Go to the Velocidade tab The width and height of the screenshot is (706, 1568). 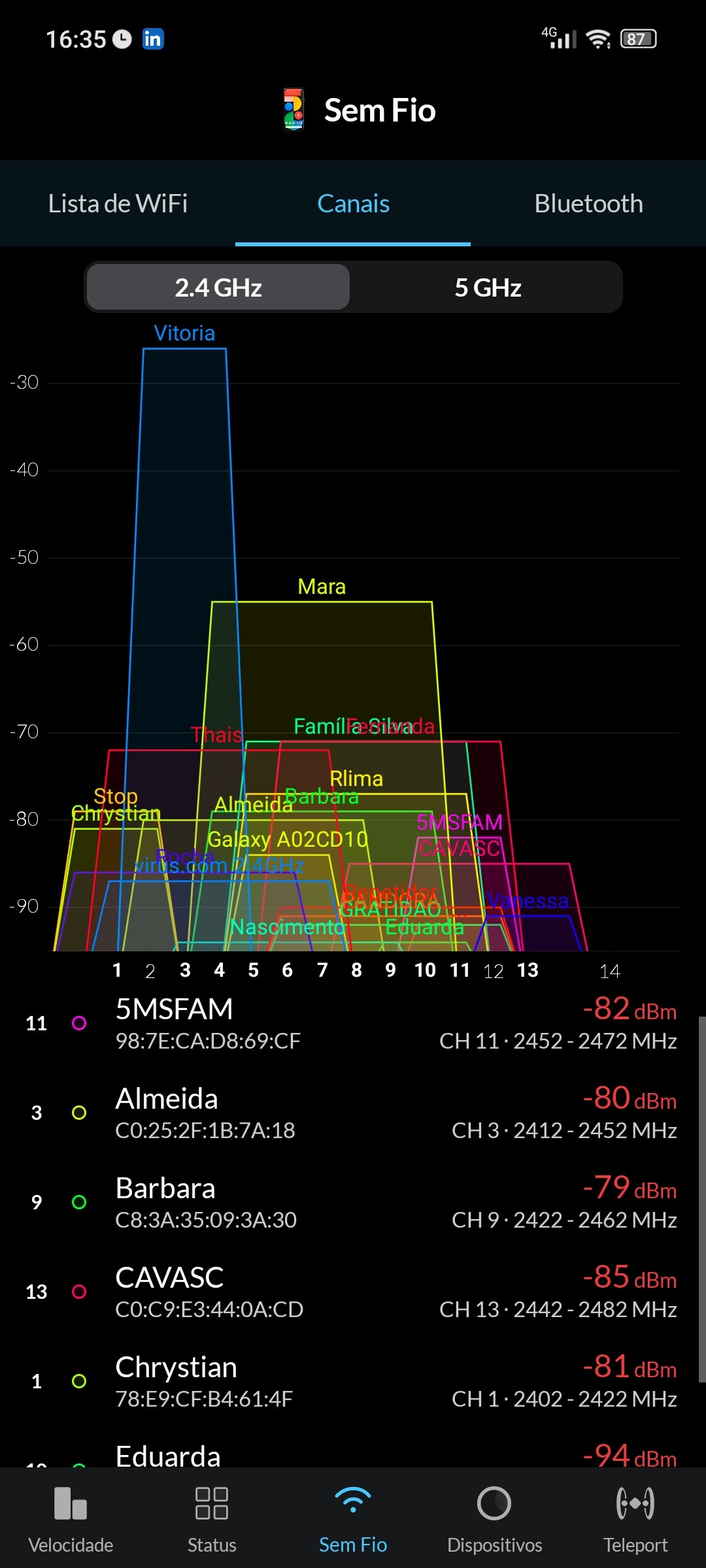coord(71,1517)
